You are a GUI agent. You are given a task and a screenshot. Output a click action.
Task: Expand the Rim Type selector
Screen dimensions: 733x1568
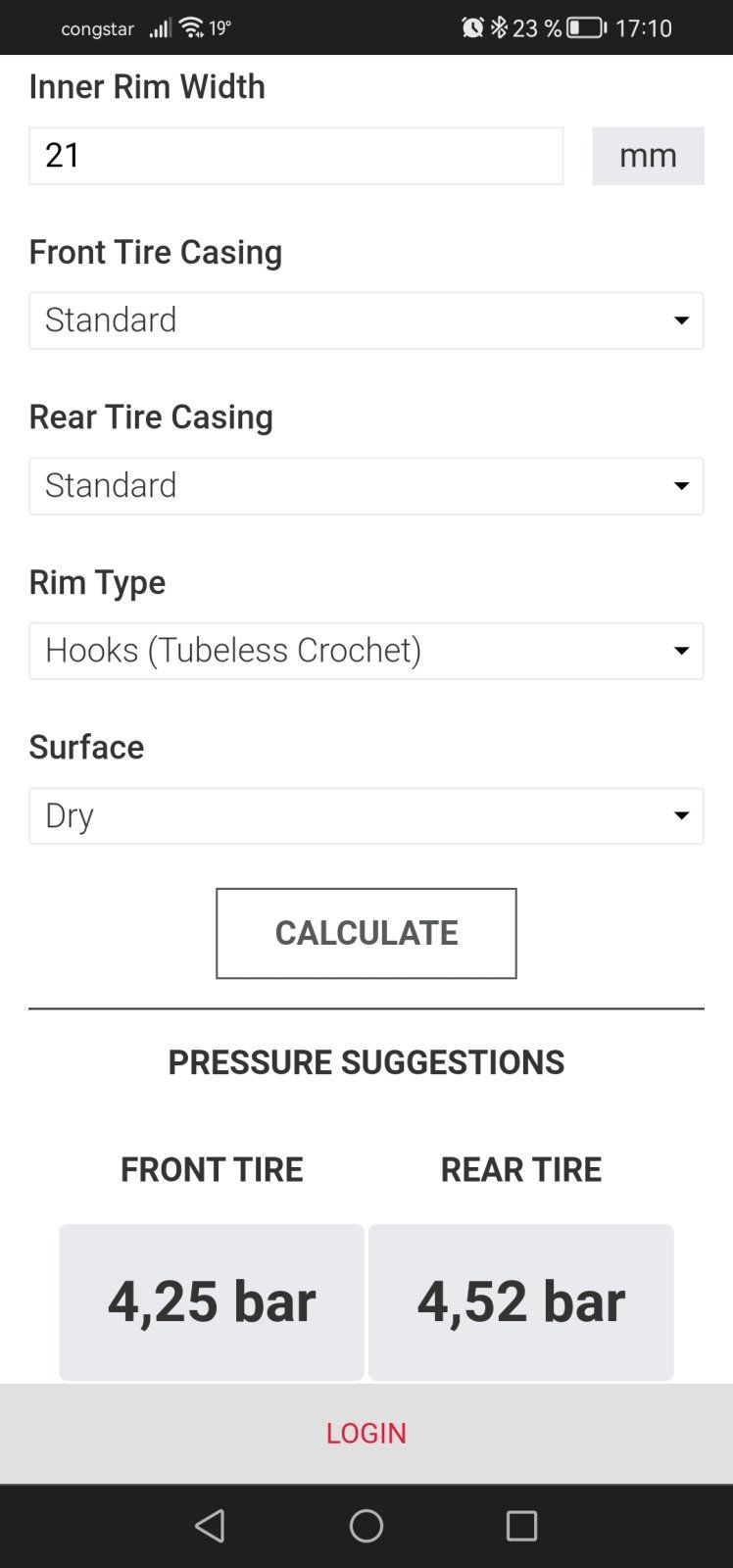click(366, 651)
